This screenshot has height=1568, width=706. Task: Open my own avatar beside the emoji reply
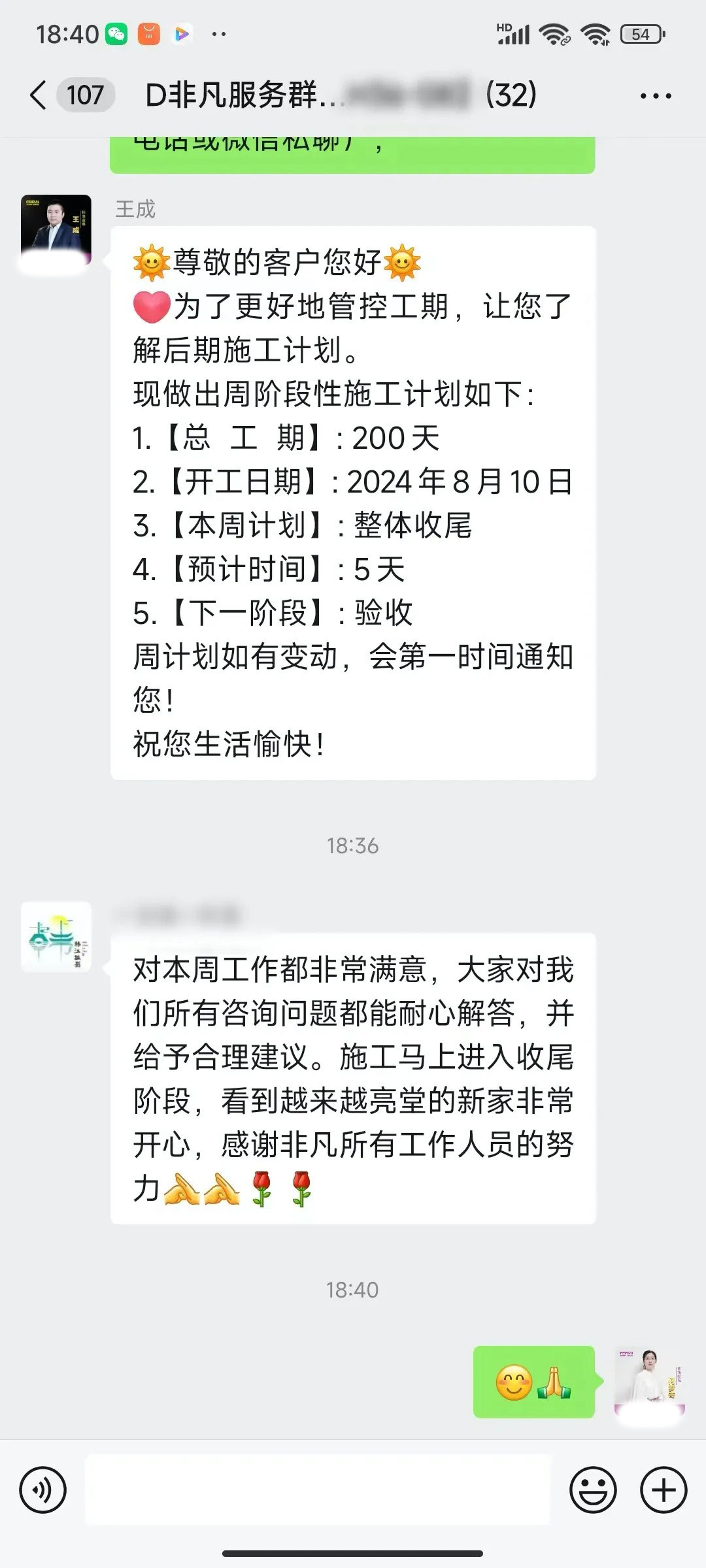[x=649, y=1382]
